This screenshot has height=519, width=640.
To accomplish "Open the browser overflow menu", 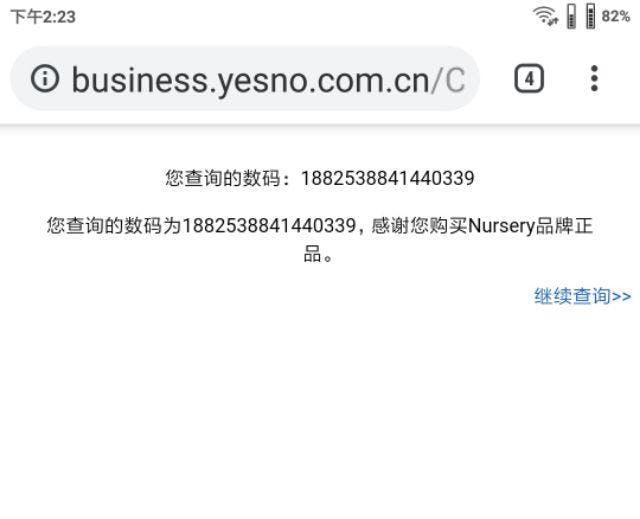I will [594, 79].
